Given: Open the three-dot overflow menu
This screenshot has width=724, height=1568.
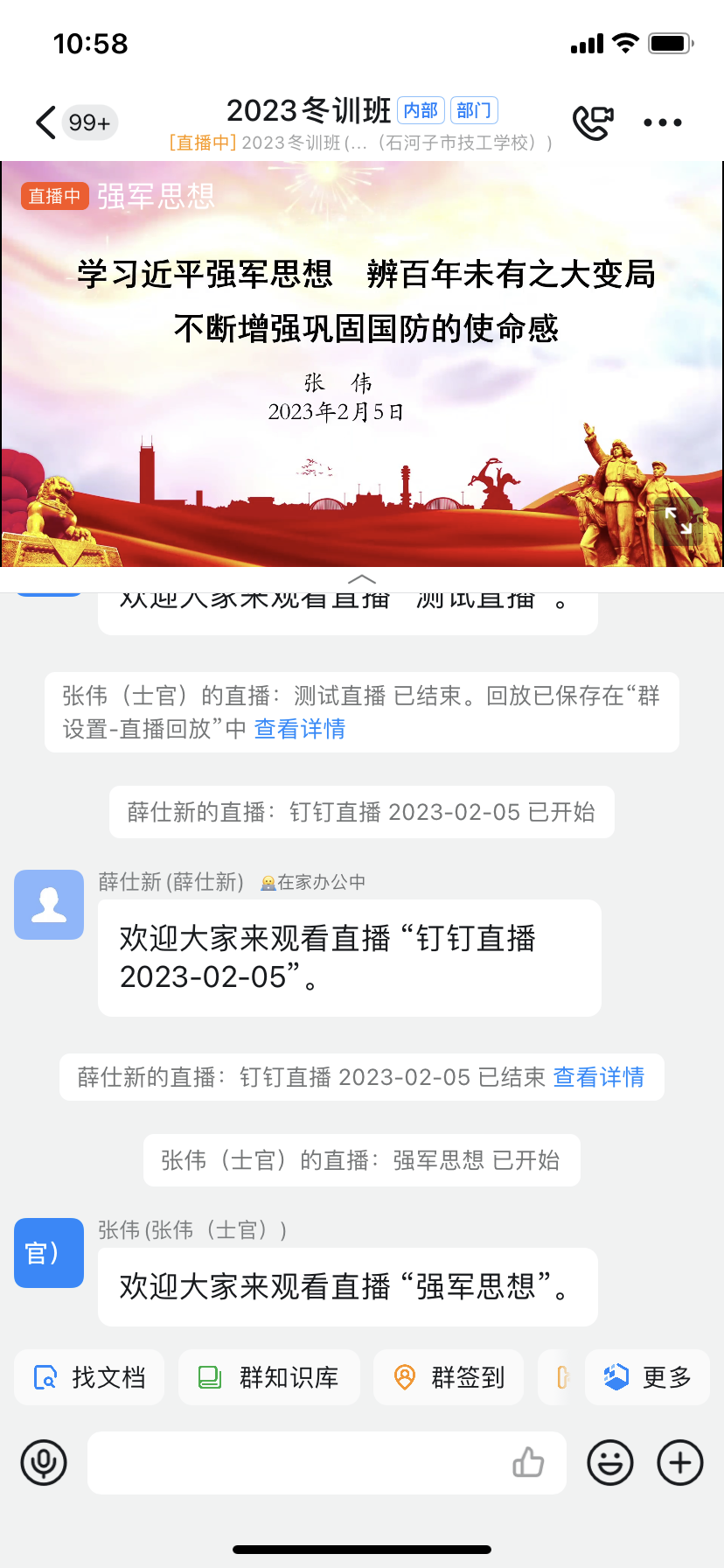Looking at the screenshot, I should click(x=662, y=122).
